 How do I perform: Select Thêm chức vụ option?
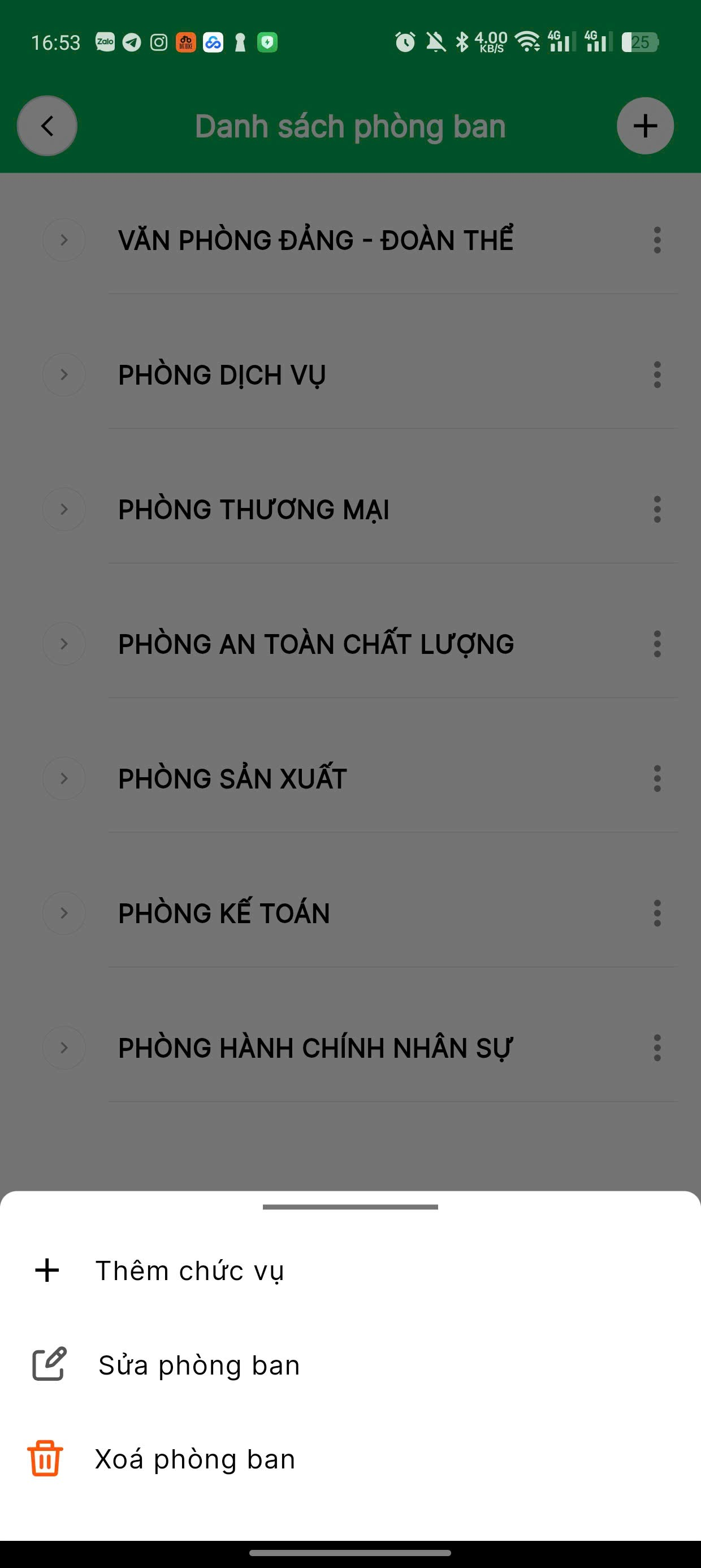189,1271
